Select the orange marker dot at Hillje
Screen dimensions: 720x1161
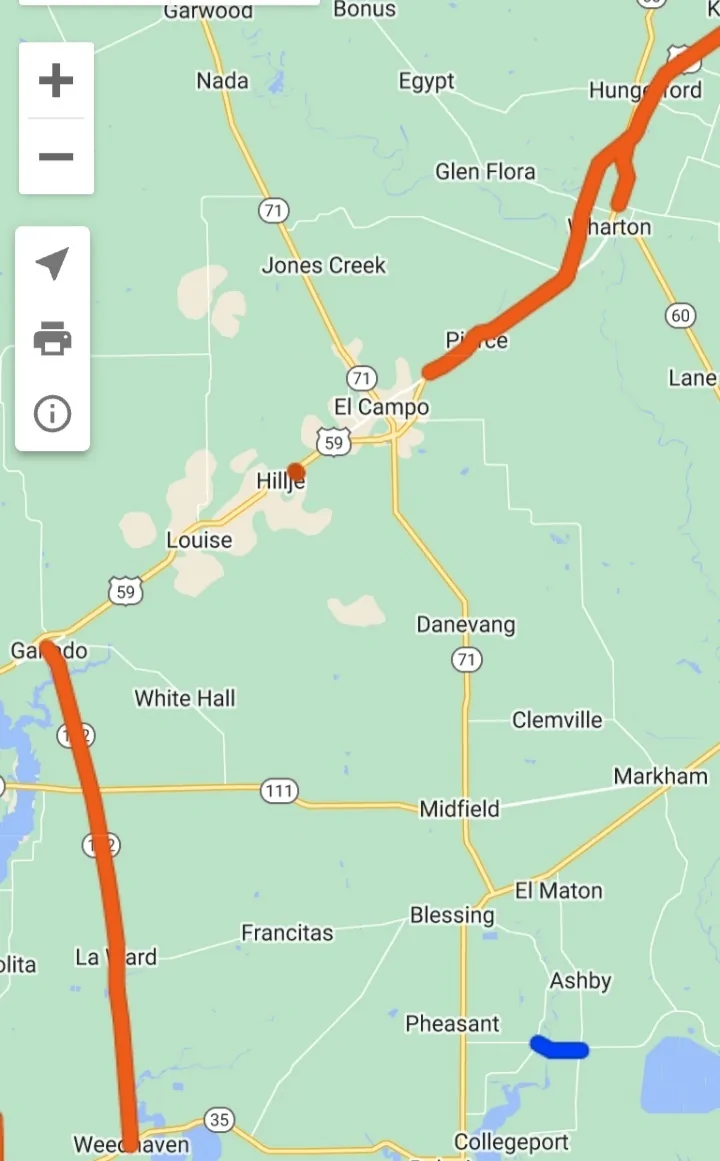(296, 472)
